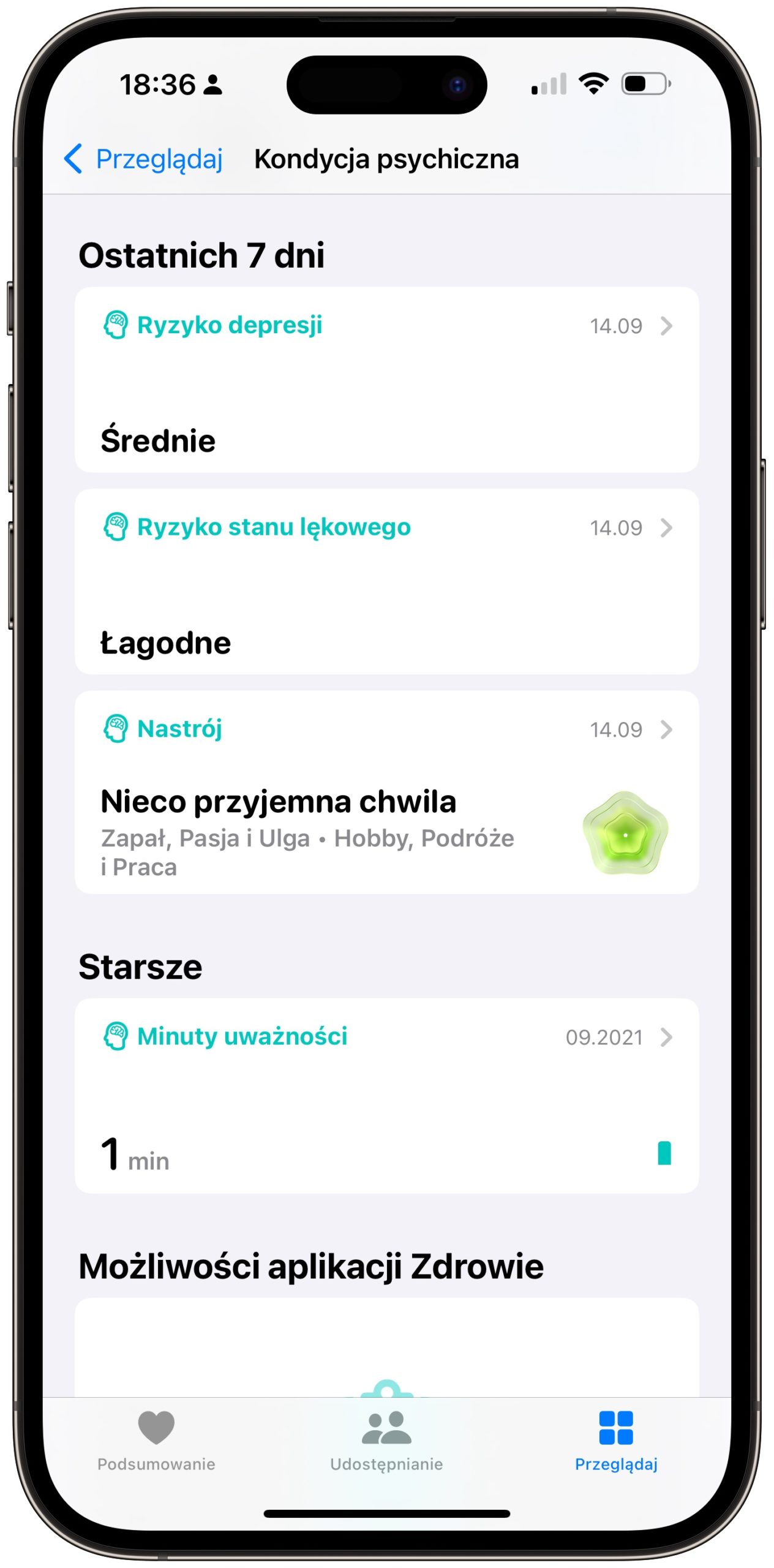Open the Ryzyko stanu lękowego card

(386, 581)
